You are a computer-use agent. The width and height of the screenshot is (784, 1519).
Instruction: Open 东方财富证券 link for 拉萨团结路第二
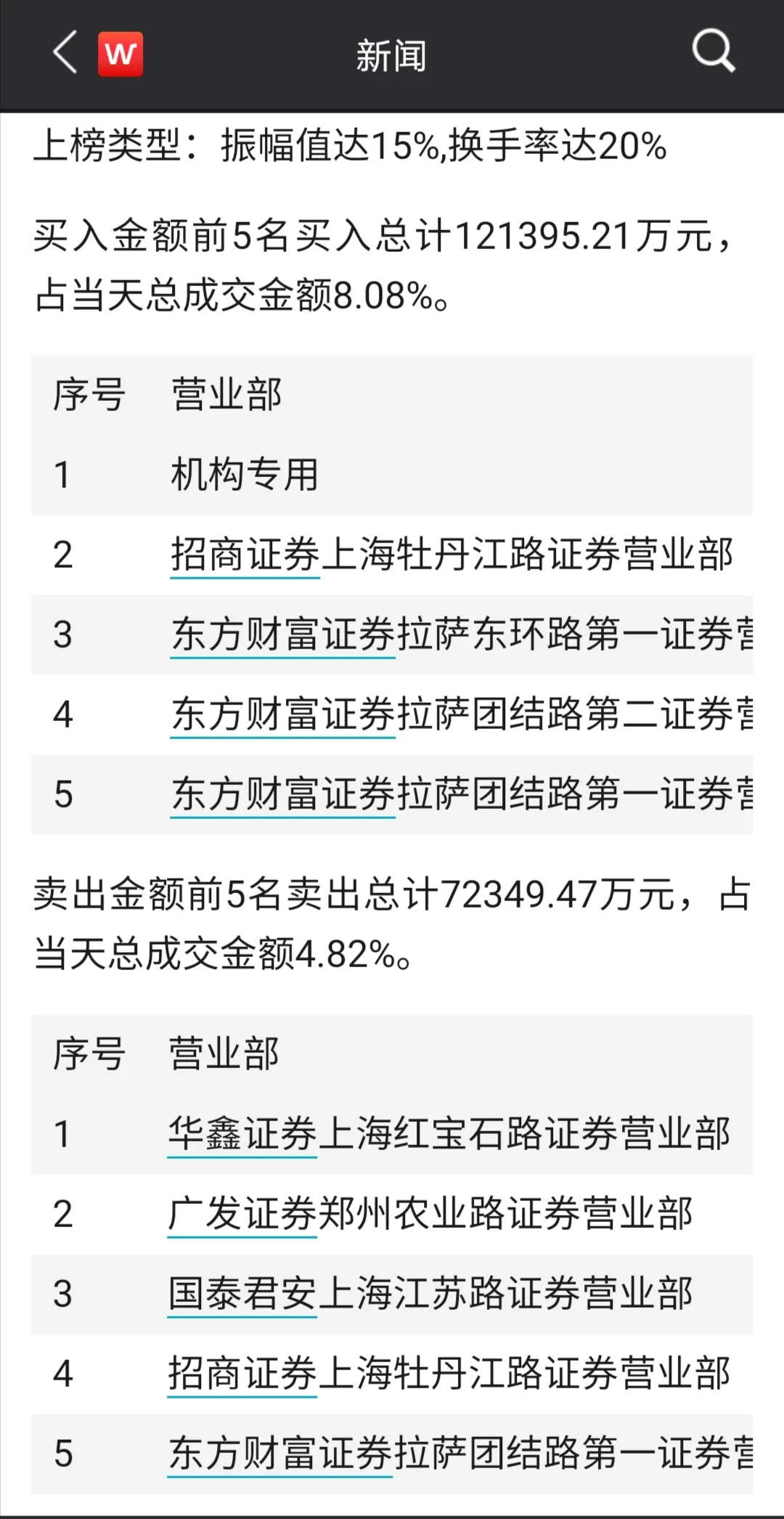[282, 716]
